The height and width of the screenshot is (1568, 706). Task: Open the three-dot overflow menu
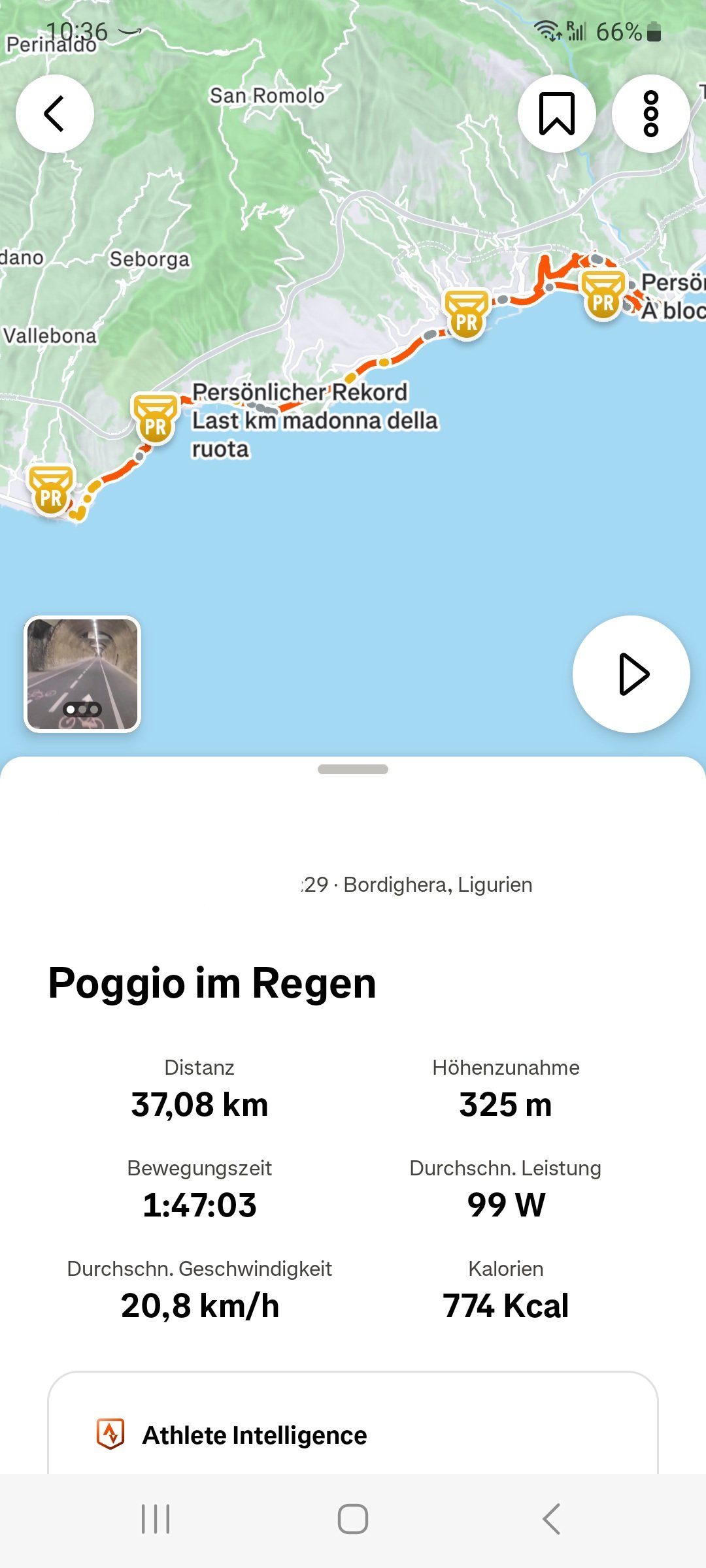[x=650, y=114]
